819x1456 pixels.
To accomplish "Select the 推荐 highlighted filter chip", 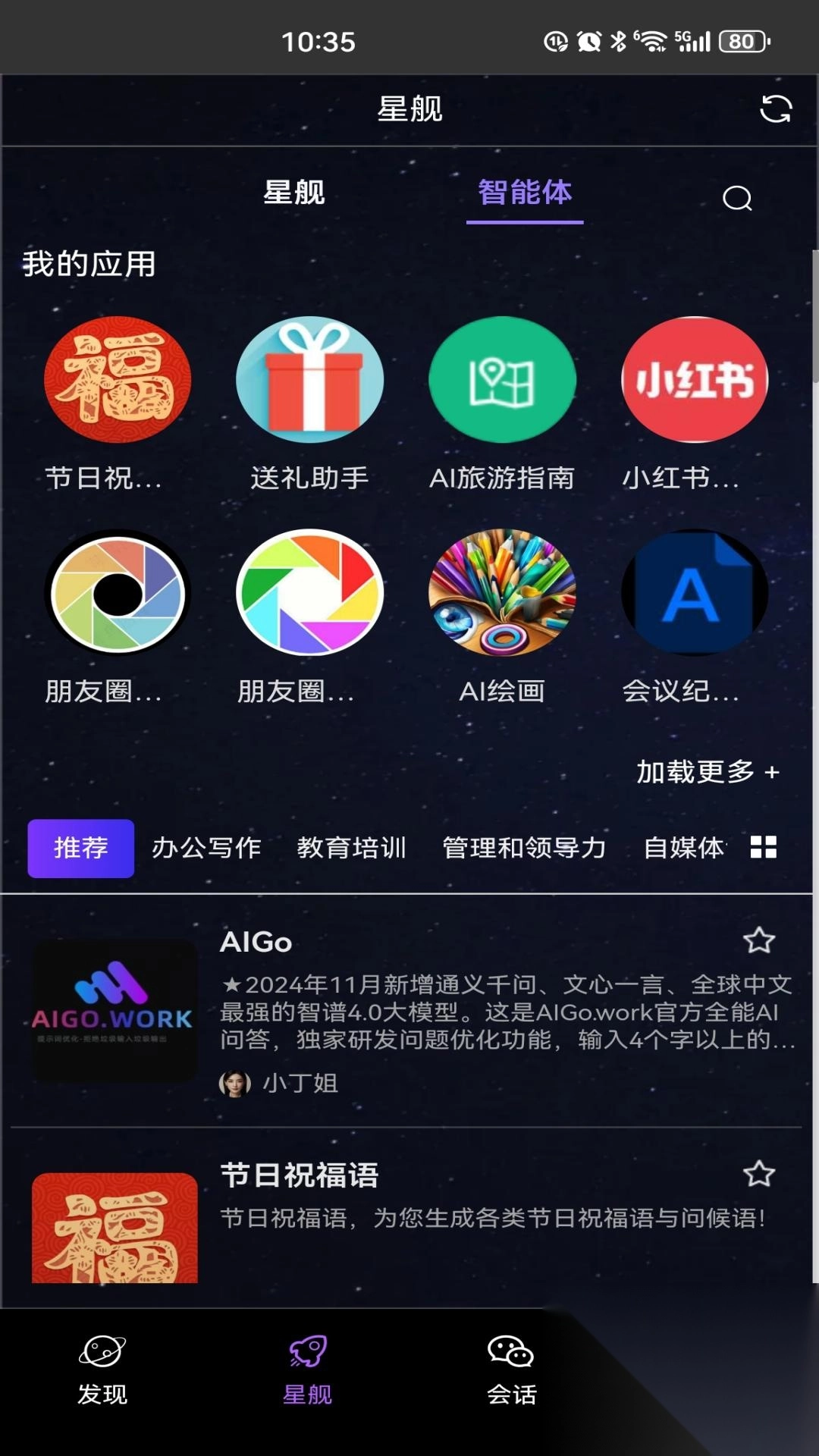I will [80, 847].
